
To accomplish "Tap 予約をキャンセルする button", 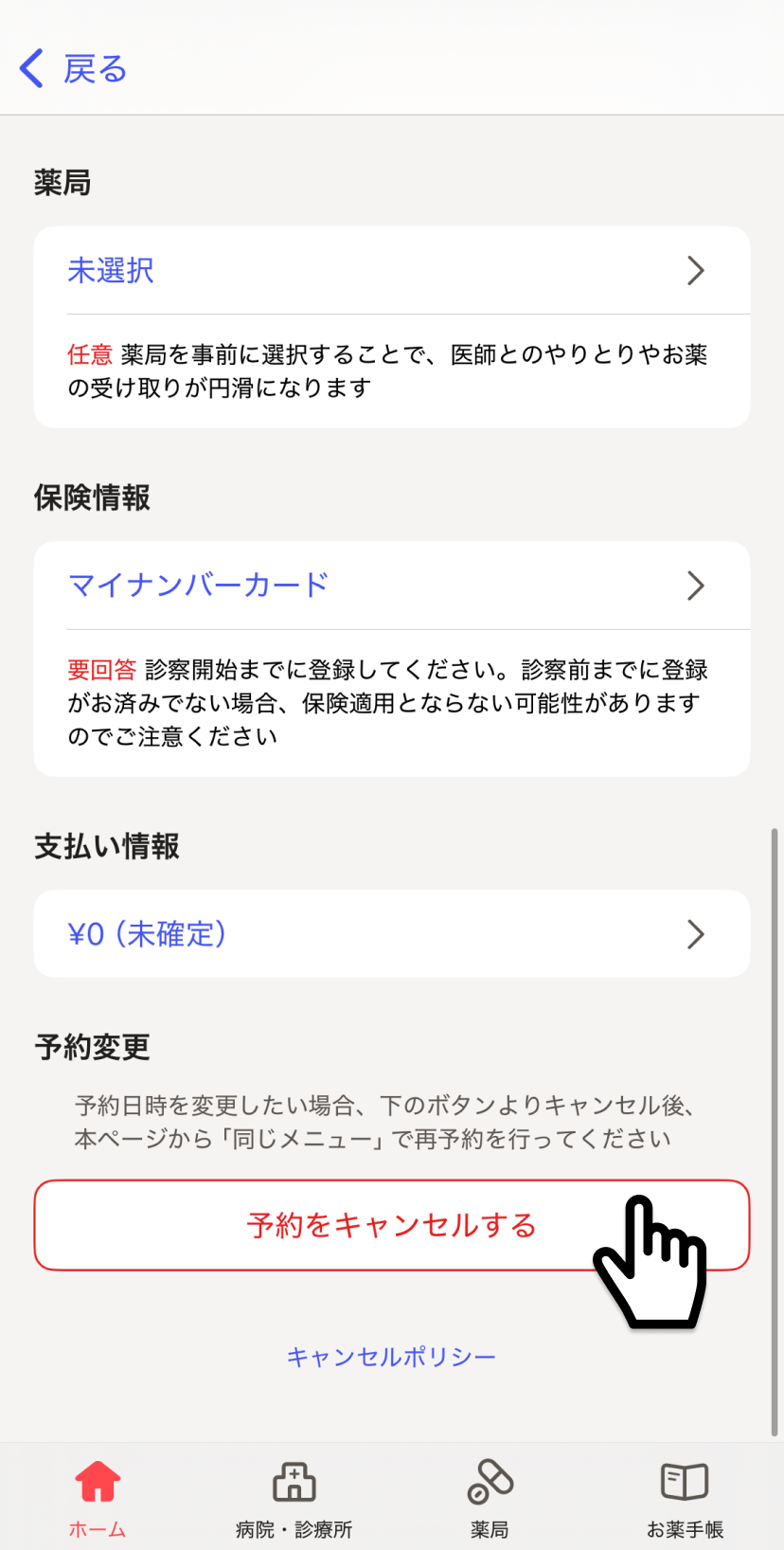I will (391, 1225).
